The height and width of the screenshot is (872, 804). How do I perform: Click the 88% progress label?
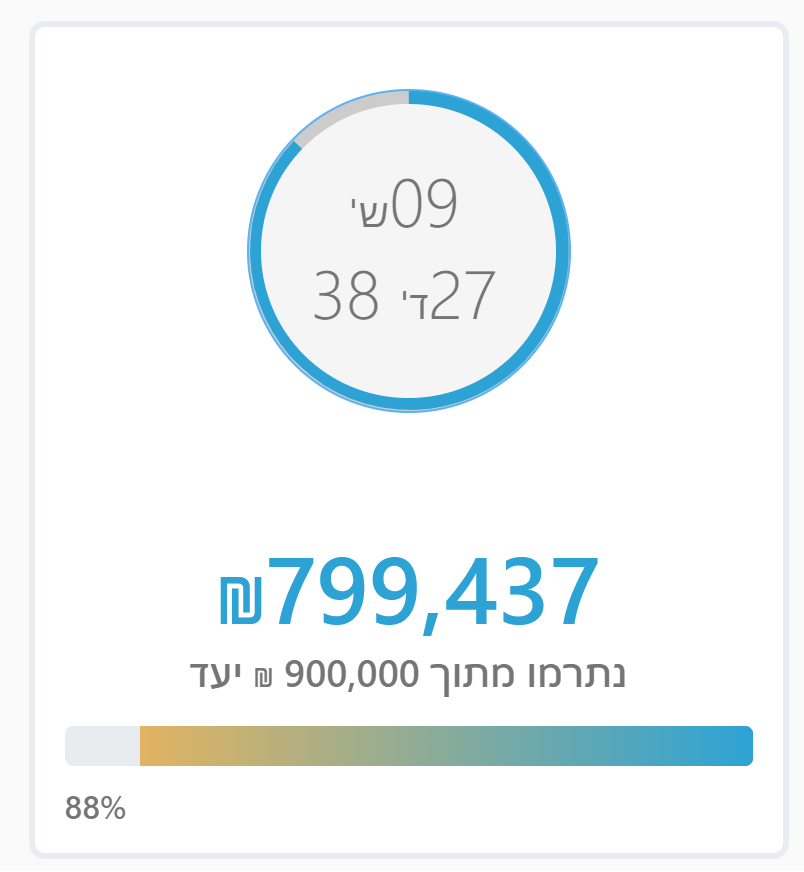click(95, 807)
